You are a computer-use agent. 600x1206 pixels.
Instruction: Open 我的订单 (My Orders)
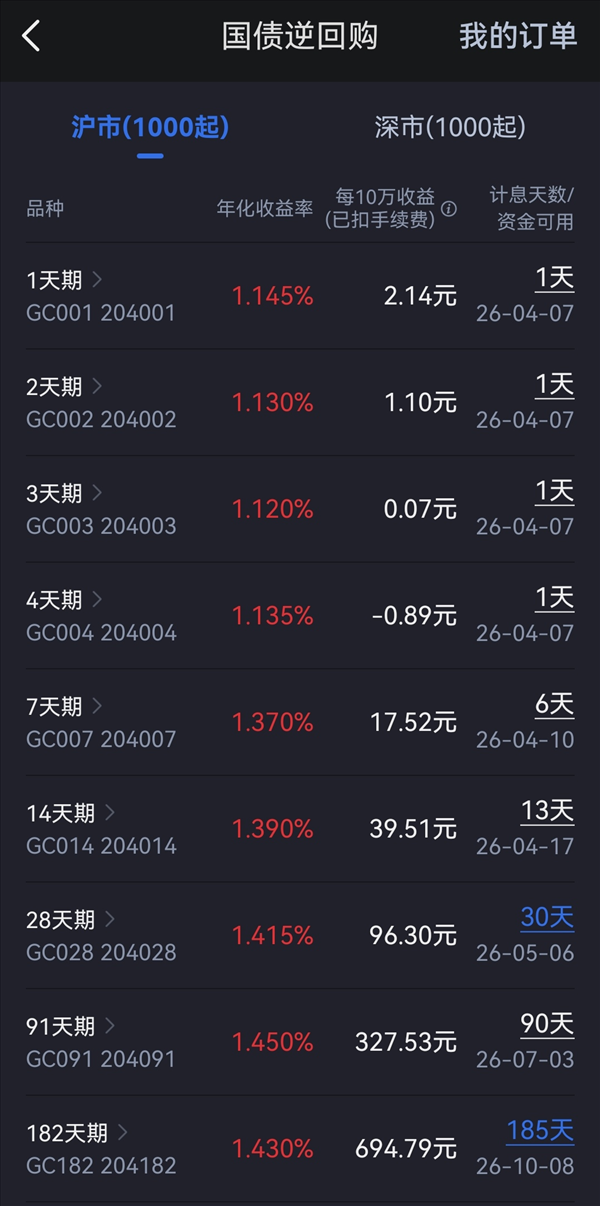coord(517,37)
